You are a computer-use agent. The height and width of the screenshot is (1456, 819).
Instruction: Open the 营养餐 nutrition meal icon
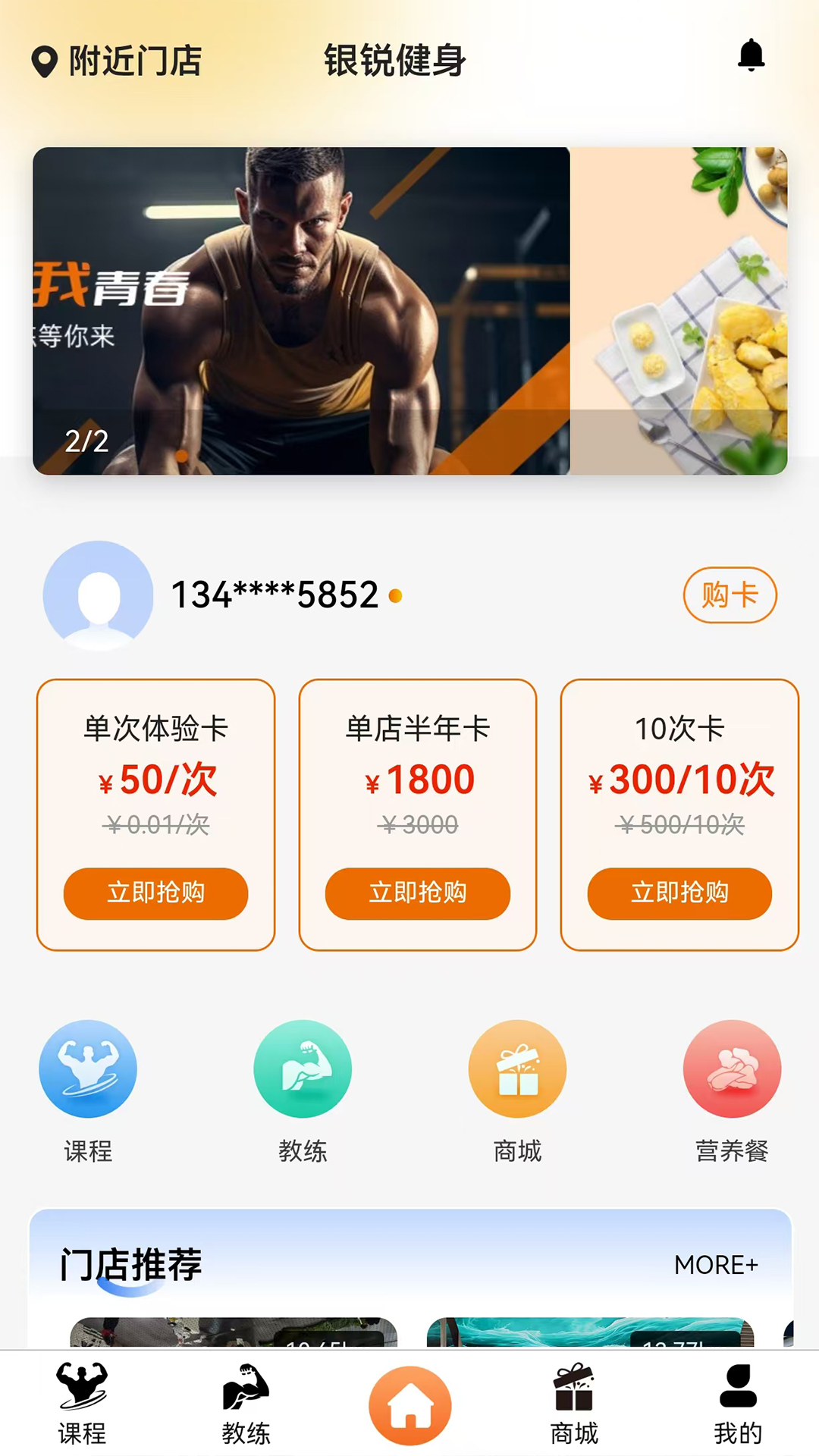[x=732, y=1068]
